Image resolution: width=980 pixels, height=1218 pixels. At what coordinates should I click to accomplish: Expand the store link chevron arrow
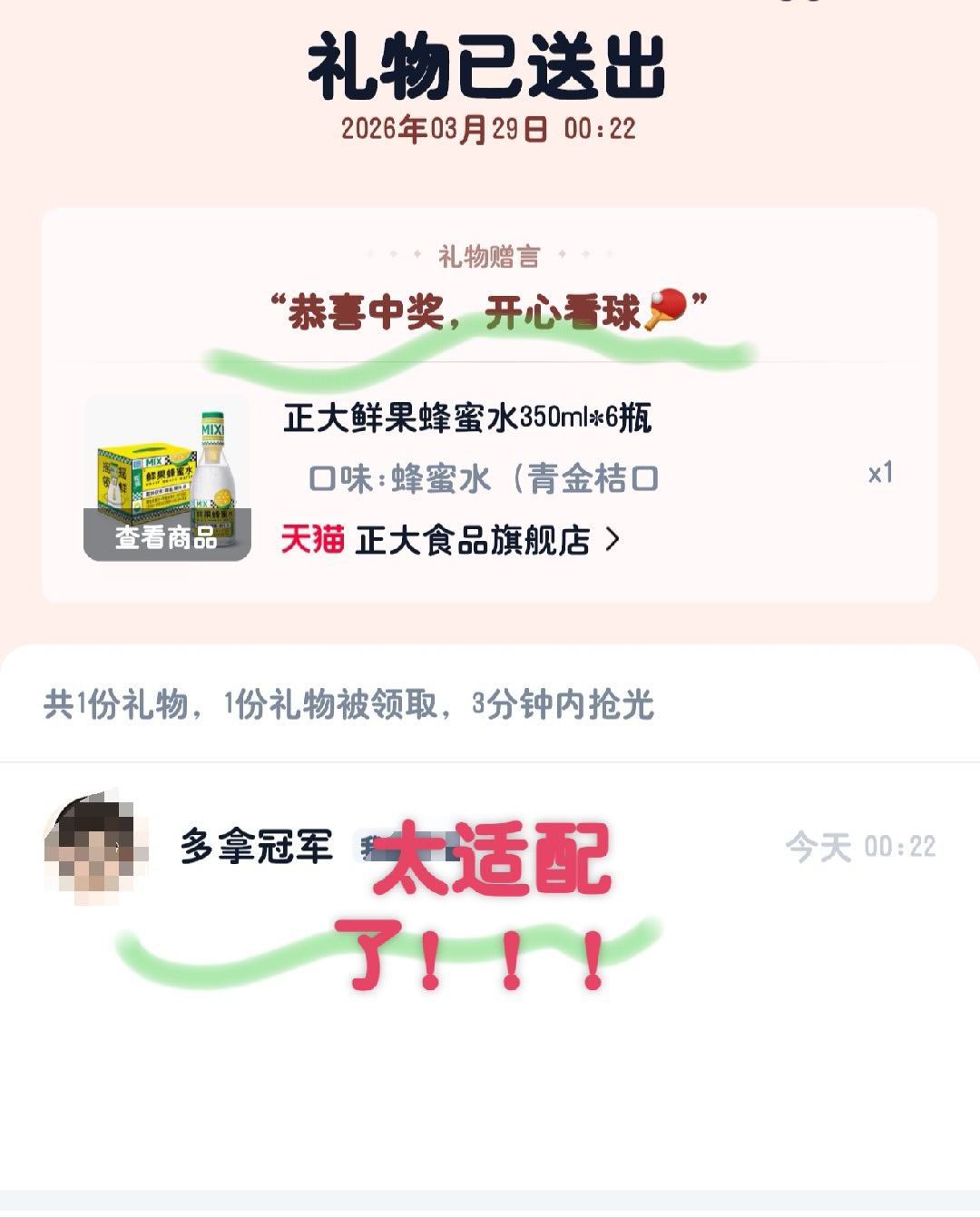click(613, 536)
